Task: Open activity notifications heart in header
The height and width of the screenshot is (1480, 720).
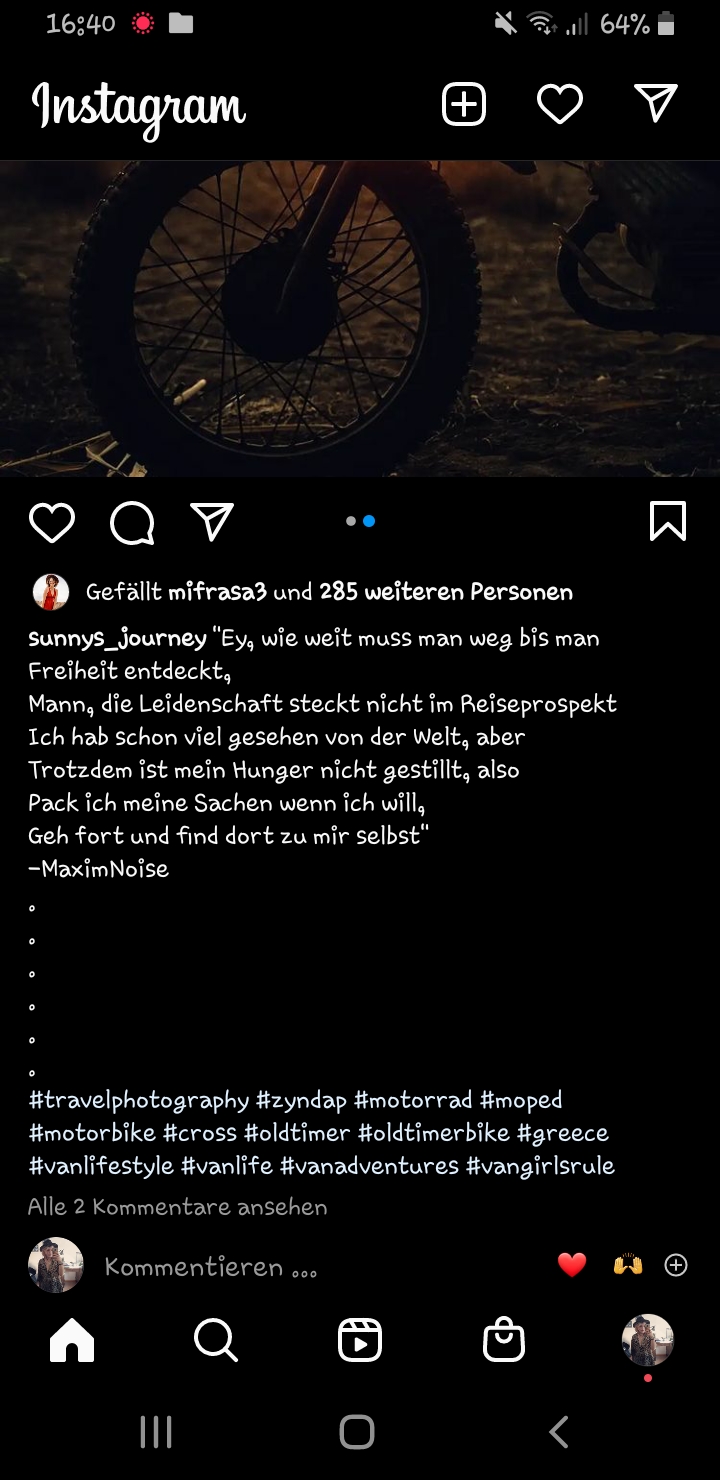Action: (x=560, y=104)
